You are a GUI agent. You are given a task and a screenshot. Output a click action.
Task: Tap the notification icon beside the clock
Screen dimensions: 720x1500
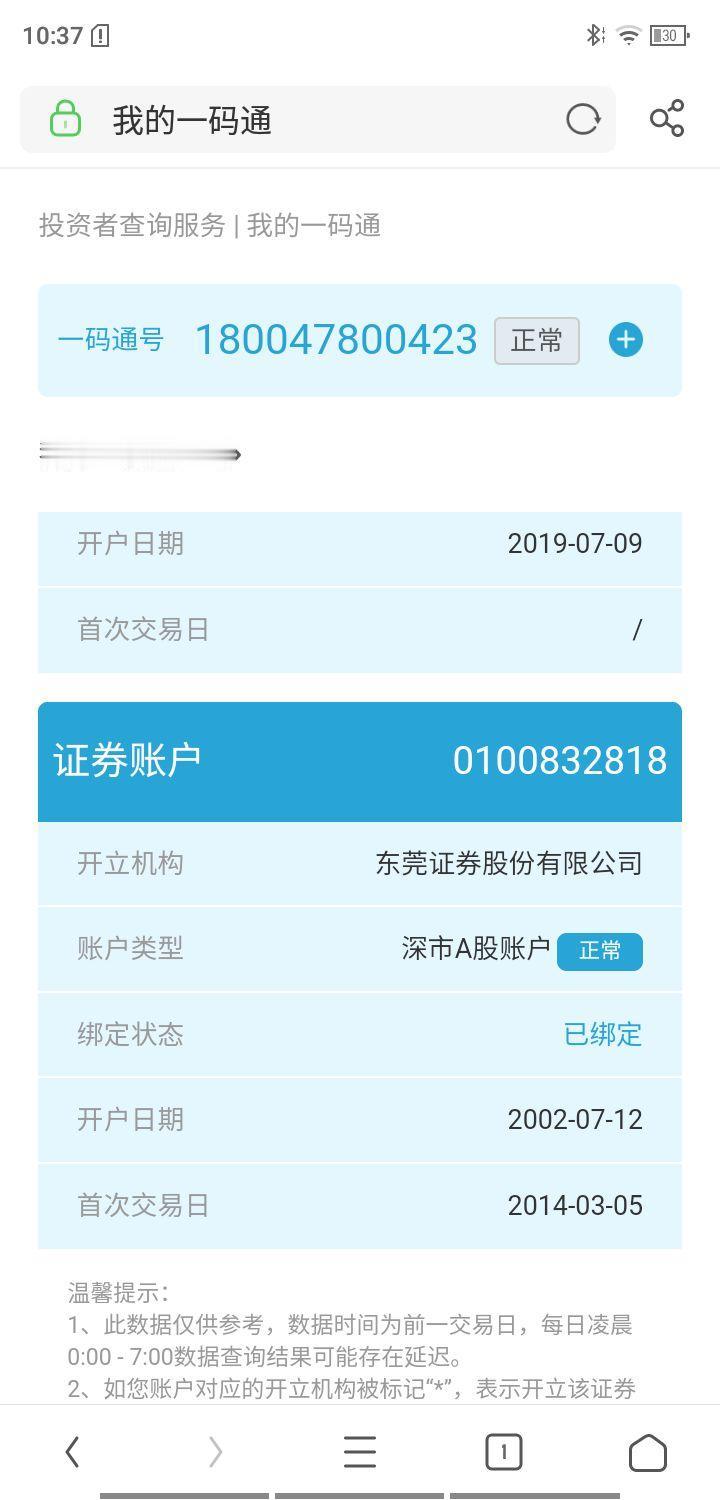(98, 35)
